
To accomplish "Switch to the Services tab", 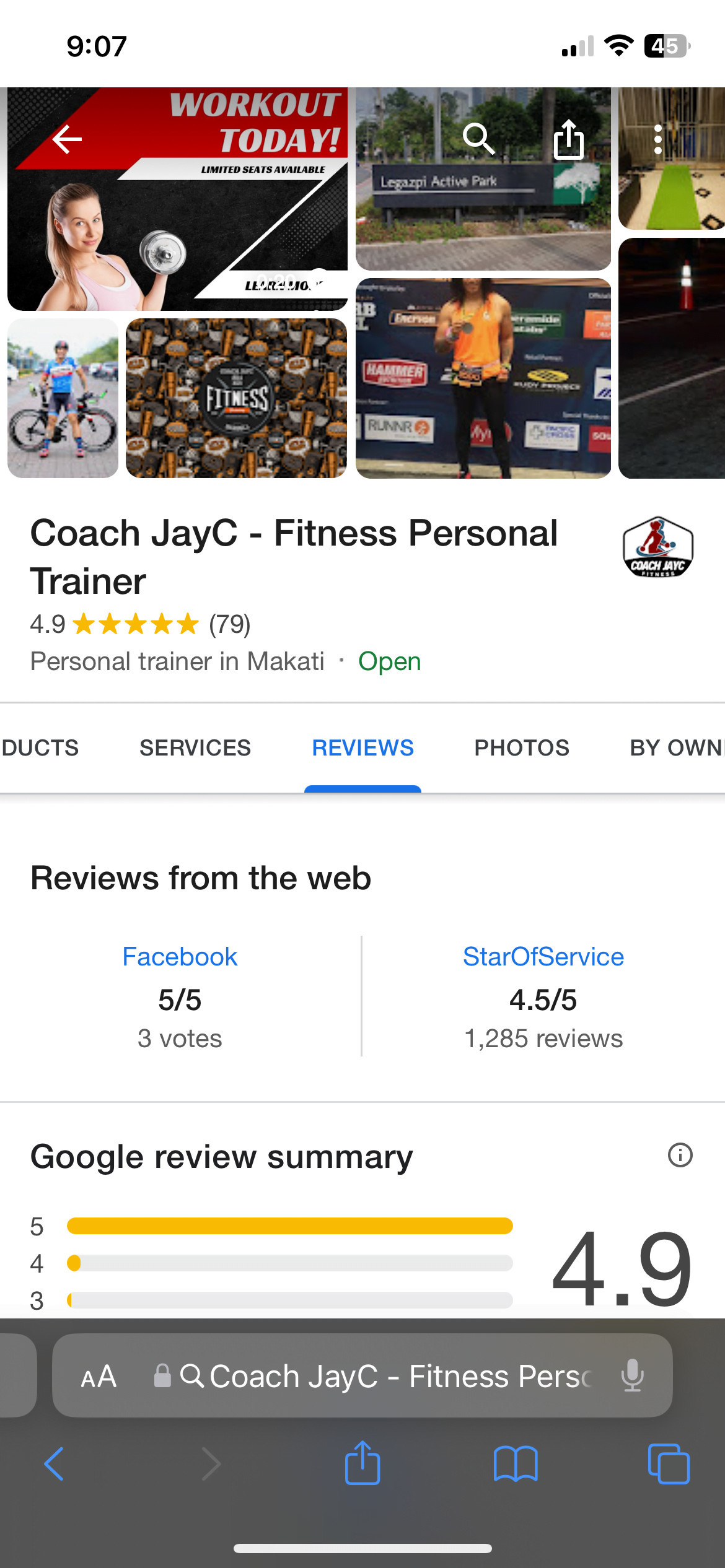I will 195,747.
